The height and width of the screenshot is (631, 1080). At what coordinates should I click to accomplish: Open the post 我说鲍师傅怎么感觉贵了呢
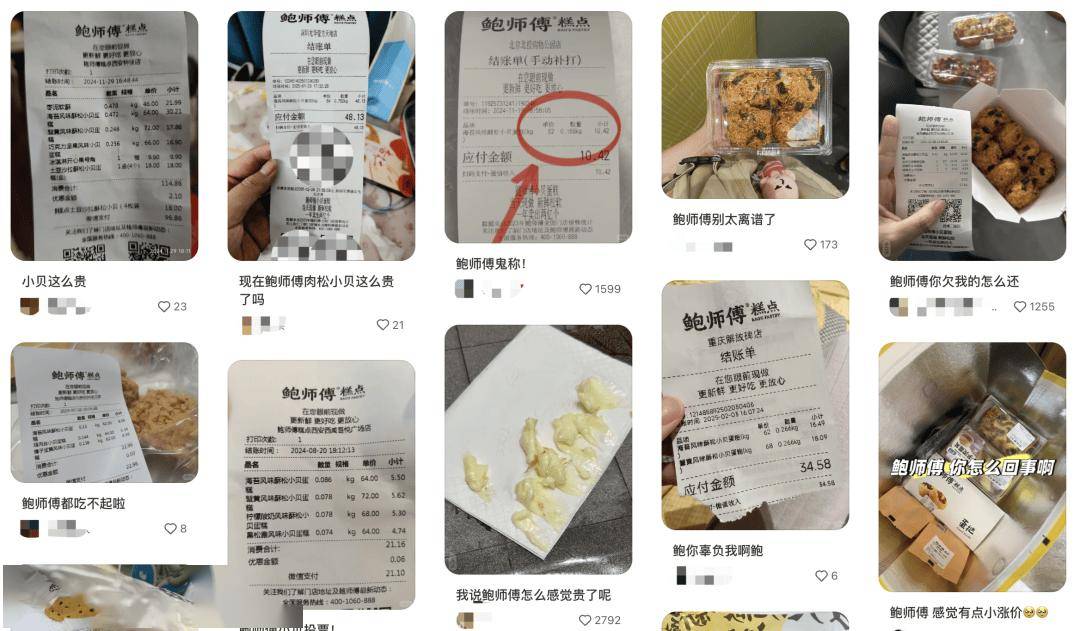point(538,449)
